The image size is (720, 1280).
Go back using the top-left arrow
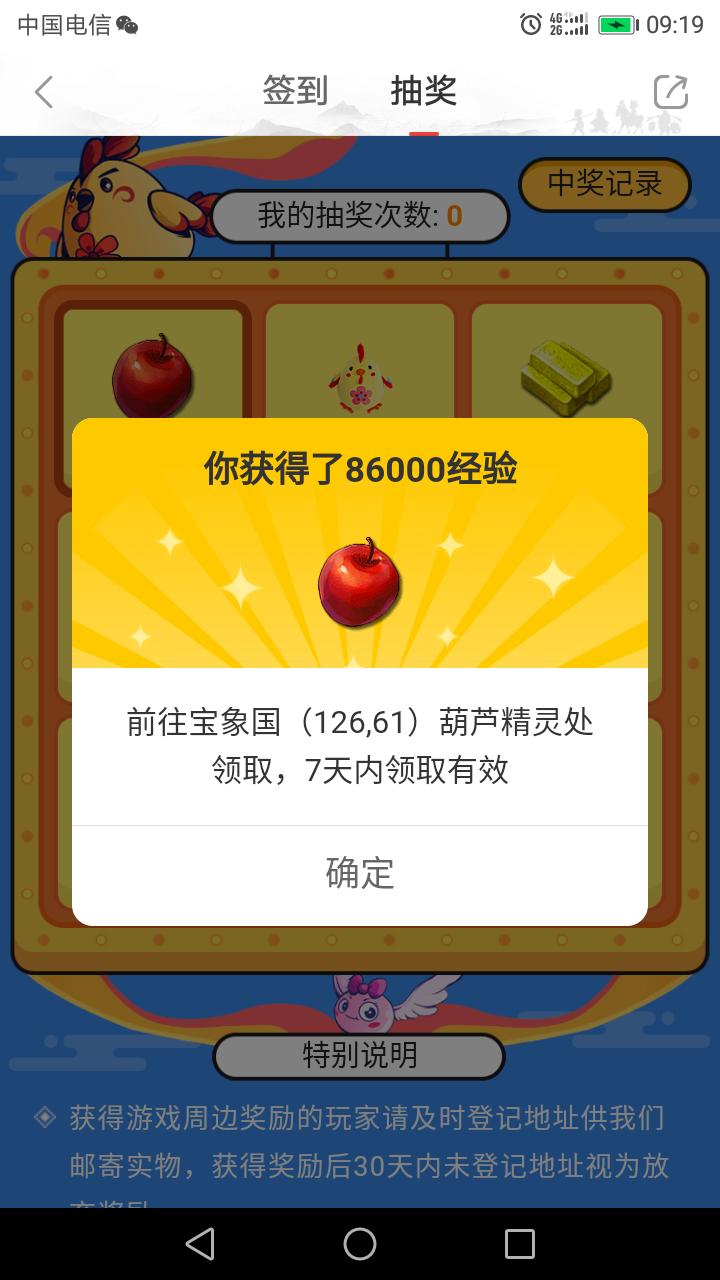tap(43, 92)
